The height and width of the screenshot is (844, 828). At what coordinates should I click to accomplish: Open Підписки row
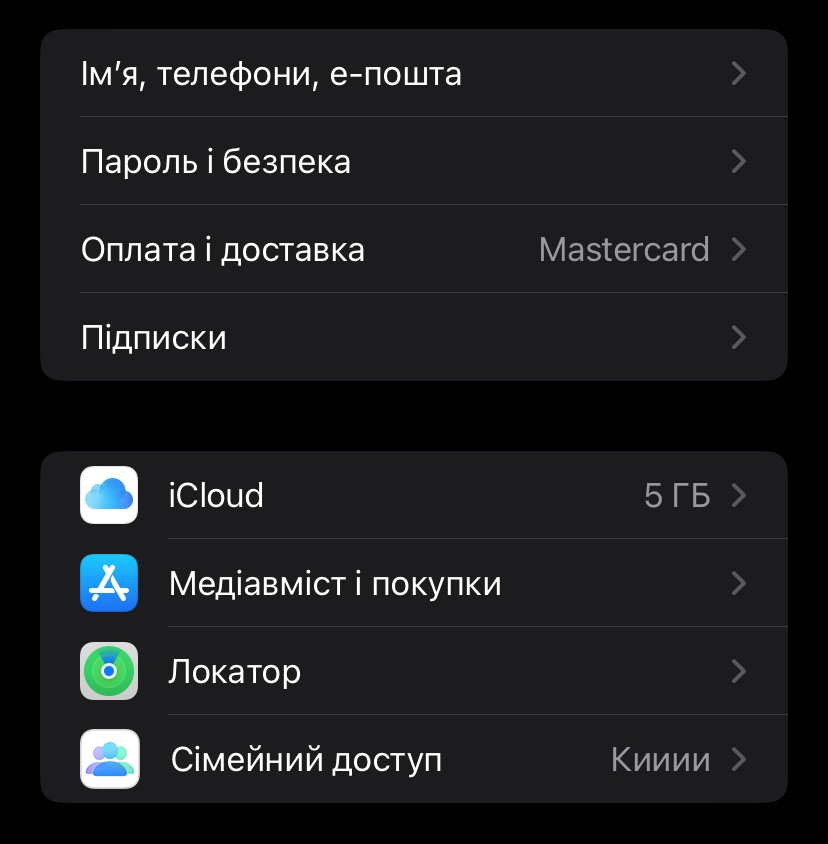(413, 337)
